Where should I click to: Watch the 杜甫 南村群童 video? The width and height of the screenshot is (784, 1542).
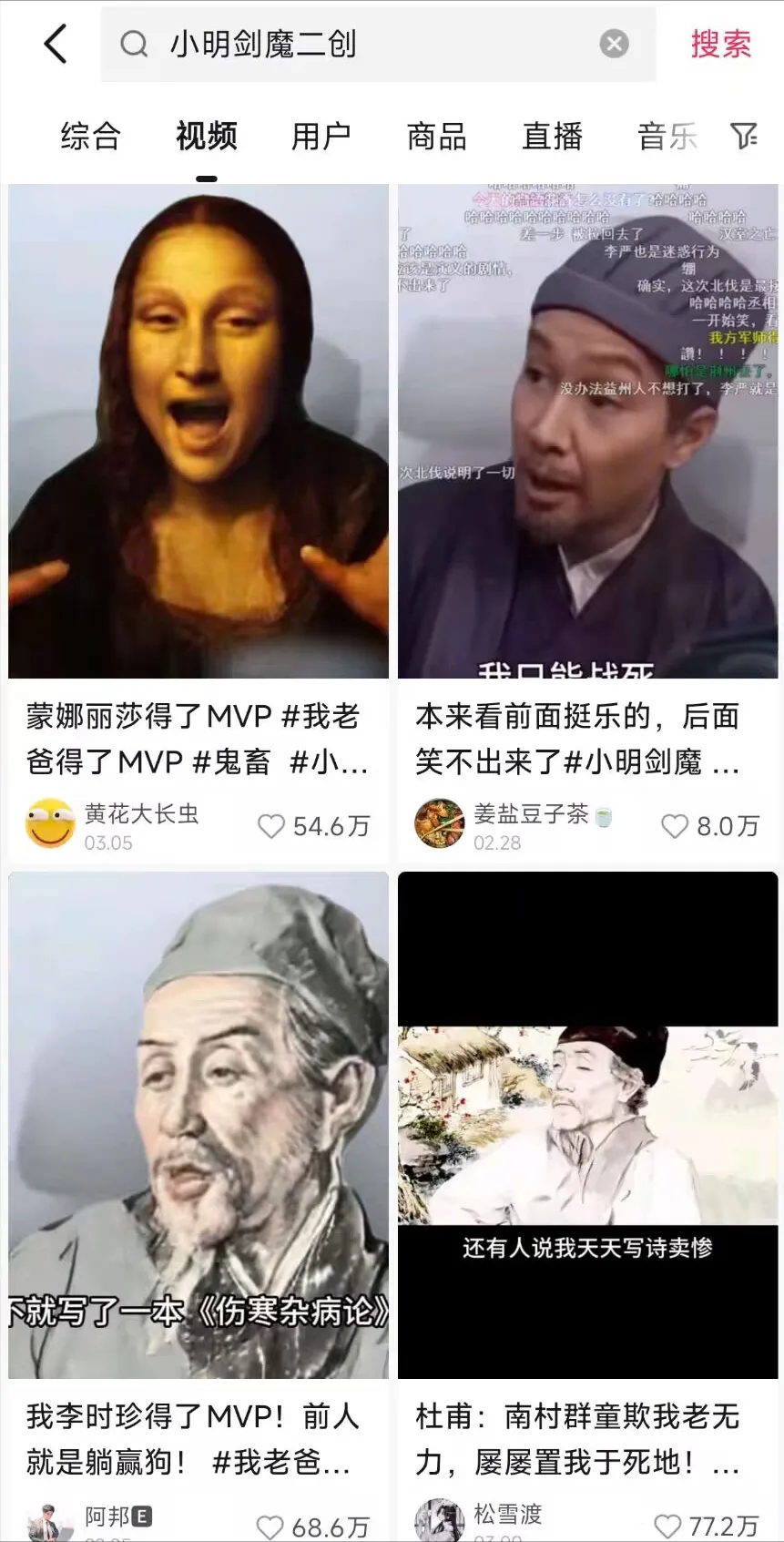point(587,1125)
